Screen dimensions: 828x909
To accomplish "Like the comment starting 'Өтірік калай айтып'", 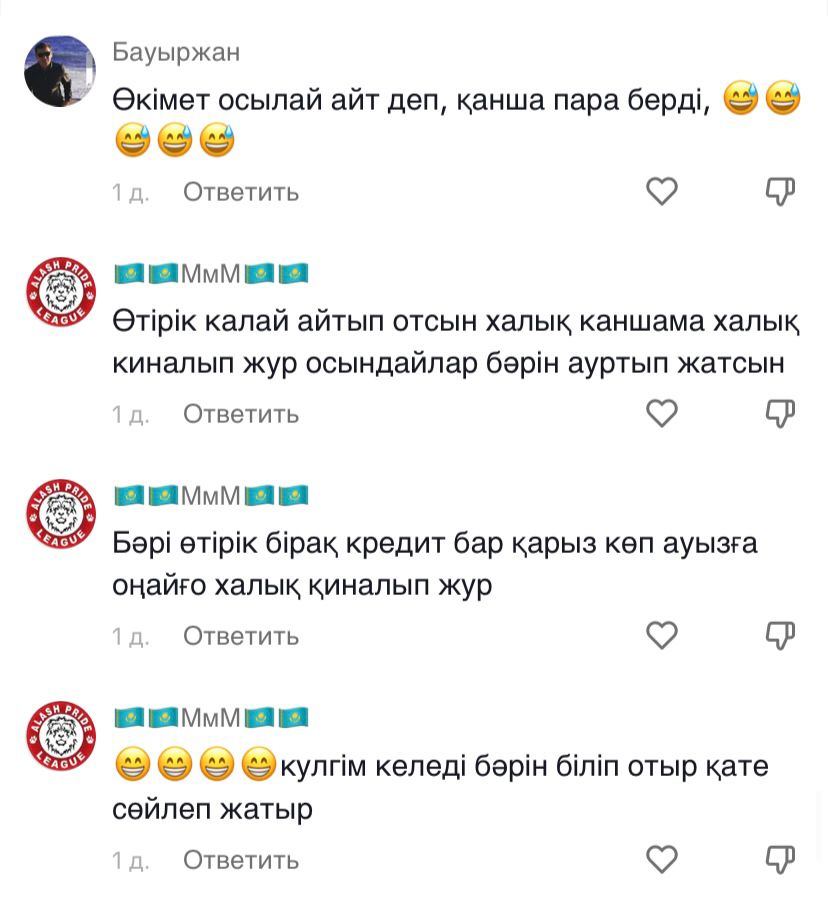I will pyautogui.click(x=662, y=412).
